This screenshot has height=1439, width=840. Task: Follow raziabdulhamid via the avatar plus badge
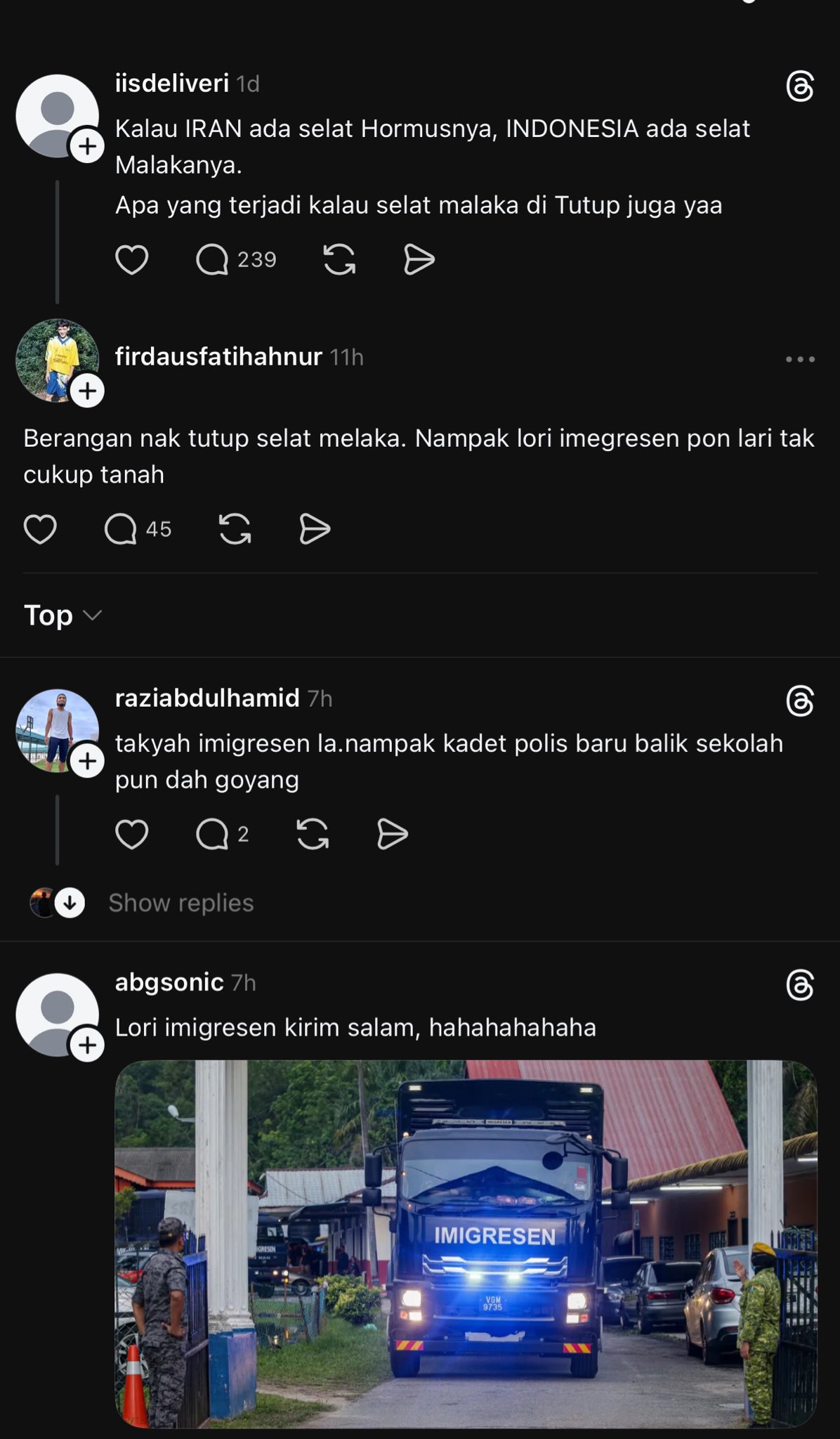pos(87,761)
